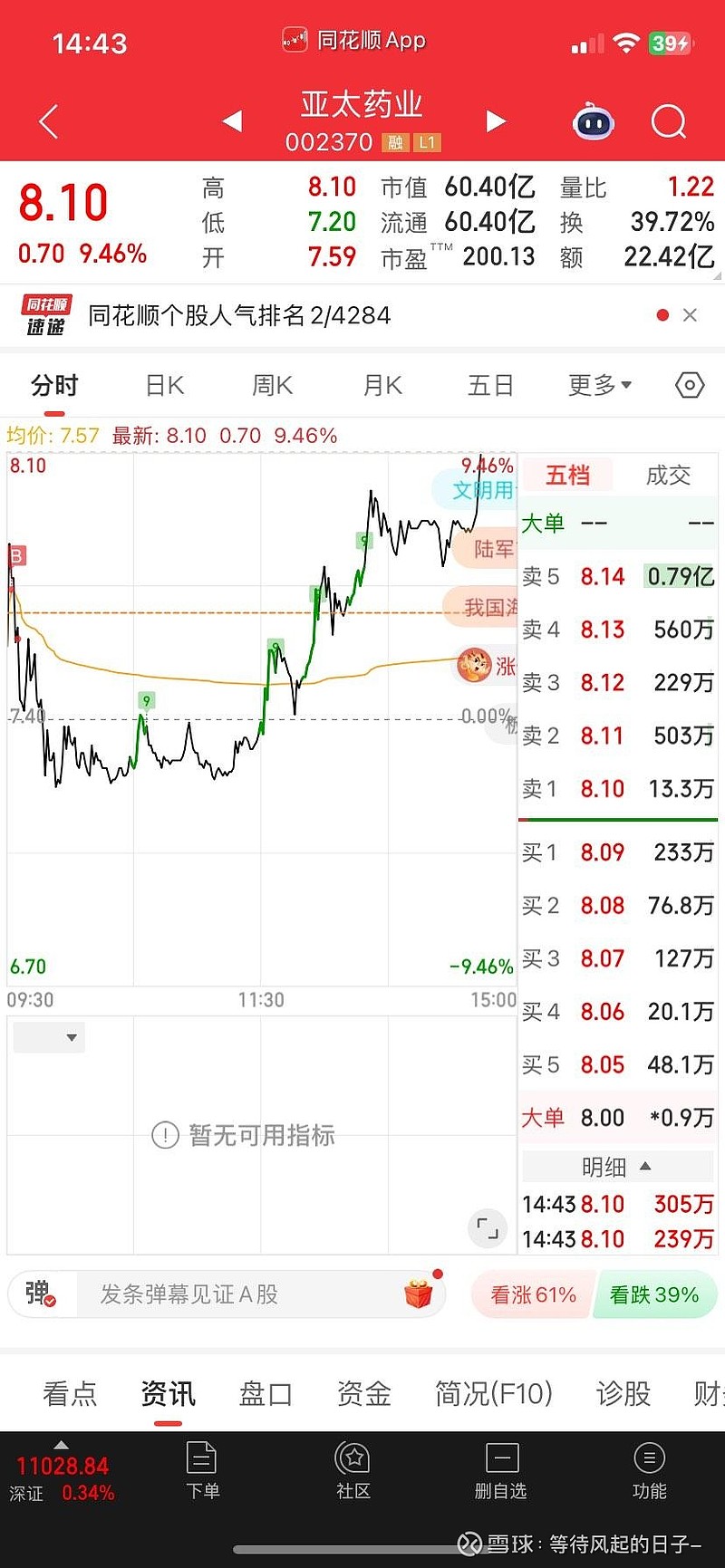This screenshot has height=1568, width=725.
Task: Go back with the top-left arrow
Action: pos(49,121)
